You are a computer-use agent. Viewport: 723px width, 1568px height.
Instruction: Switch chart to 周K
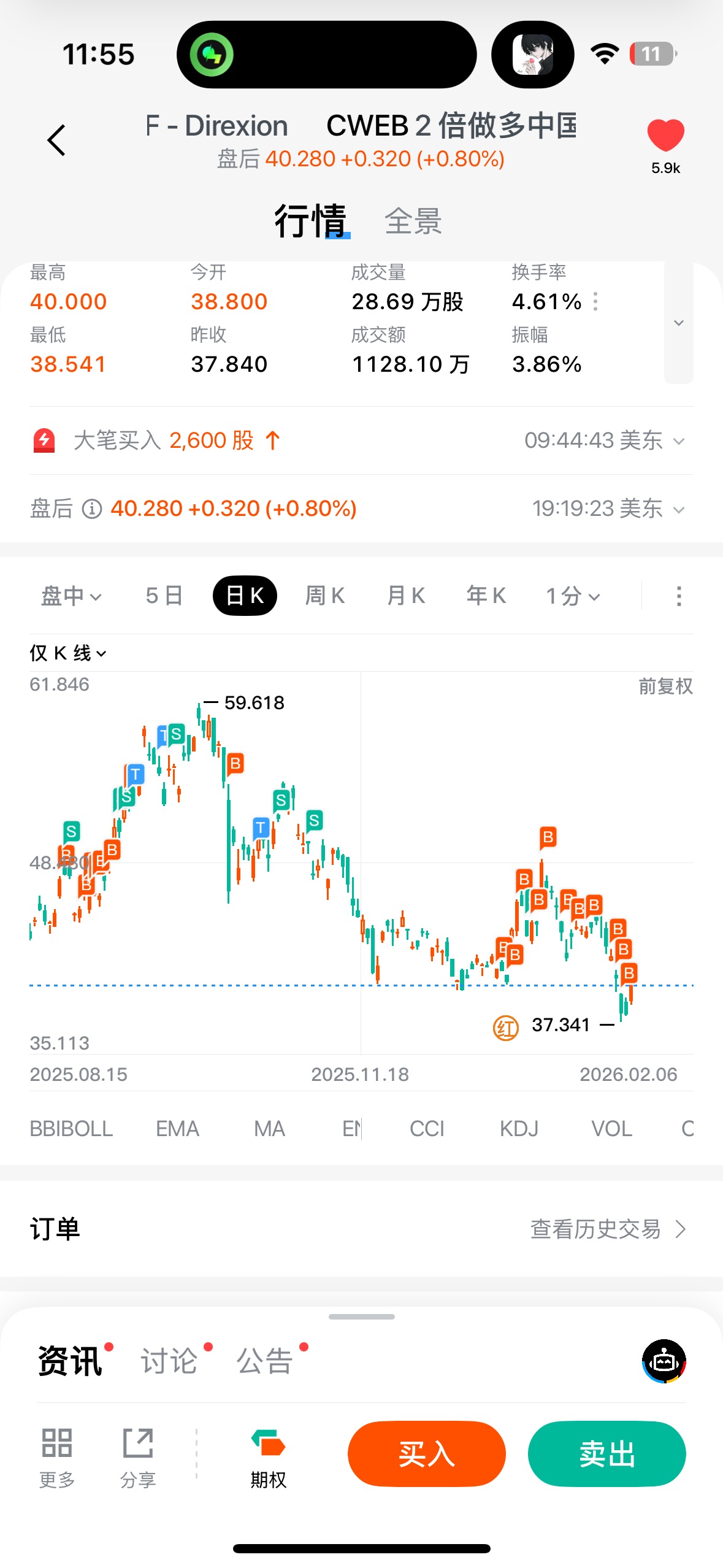325,596
